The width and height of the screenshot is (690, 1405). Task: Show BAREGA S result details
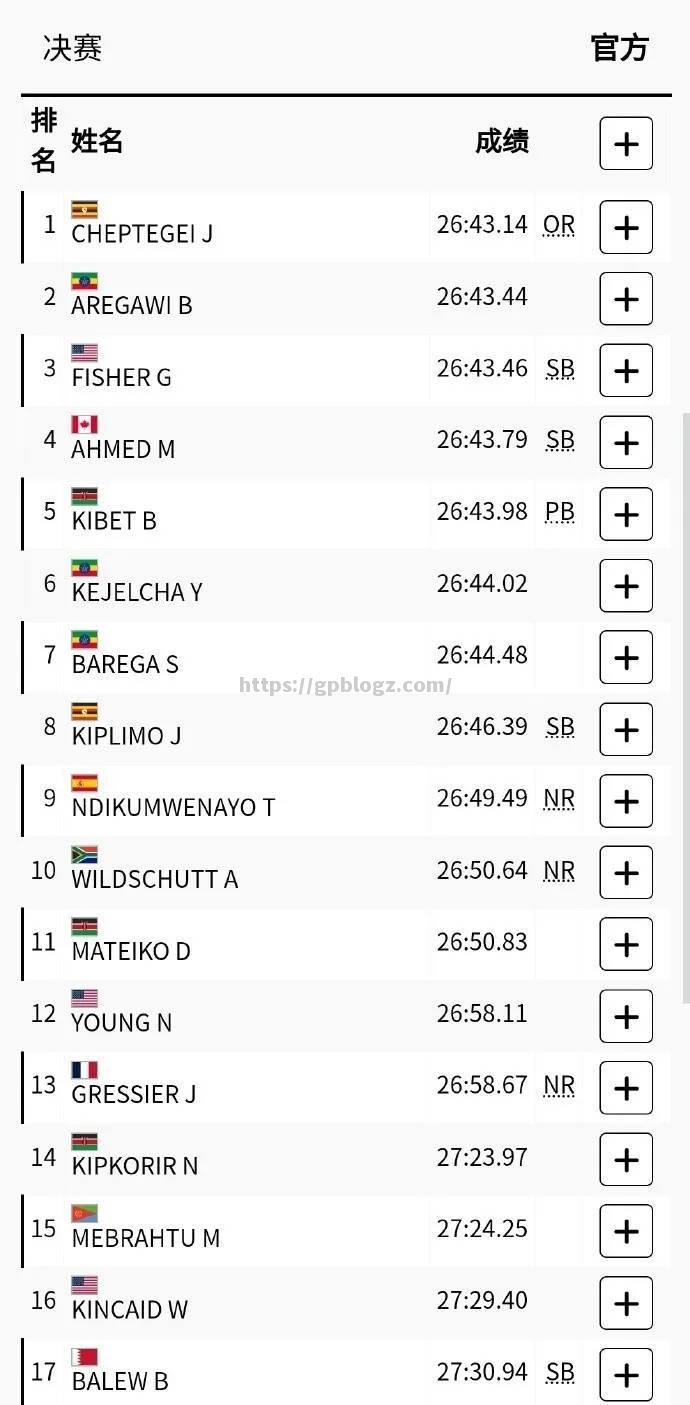click(626, 658)
